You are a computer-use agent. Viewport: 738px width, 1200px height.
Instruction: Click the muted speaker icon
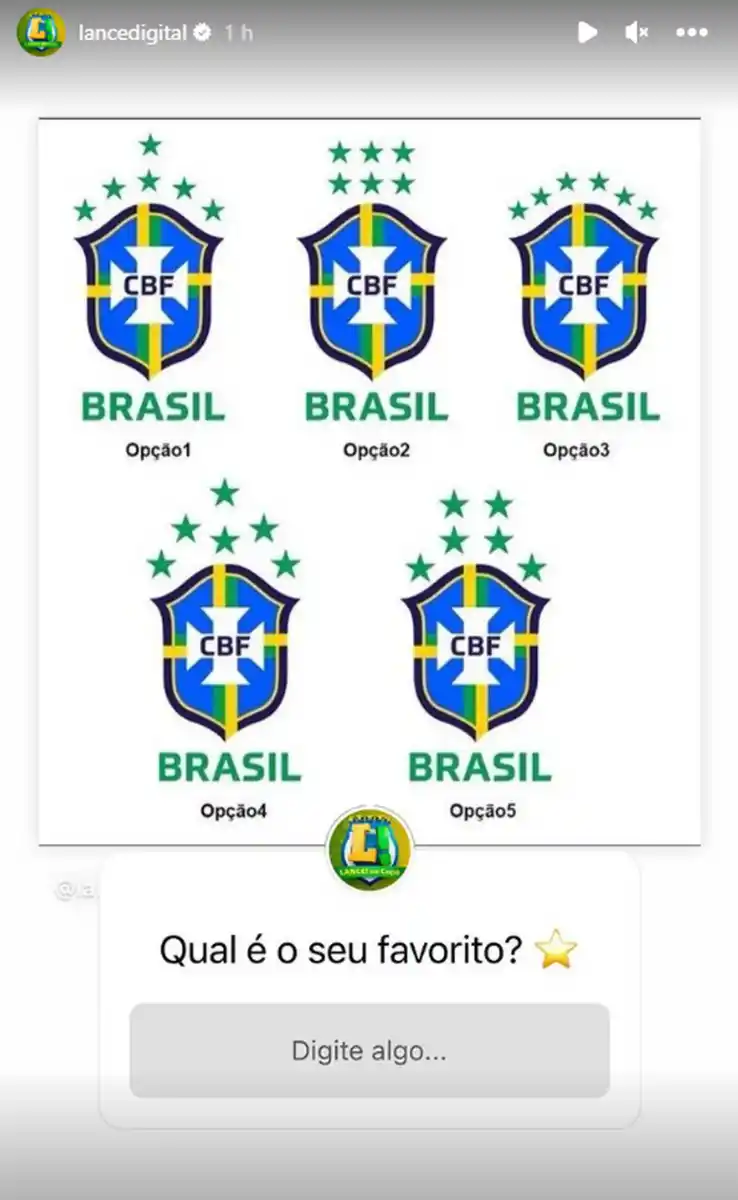click(636, 32)
